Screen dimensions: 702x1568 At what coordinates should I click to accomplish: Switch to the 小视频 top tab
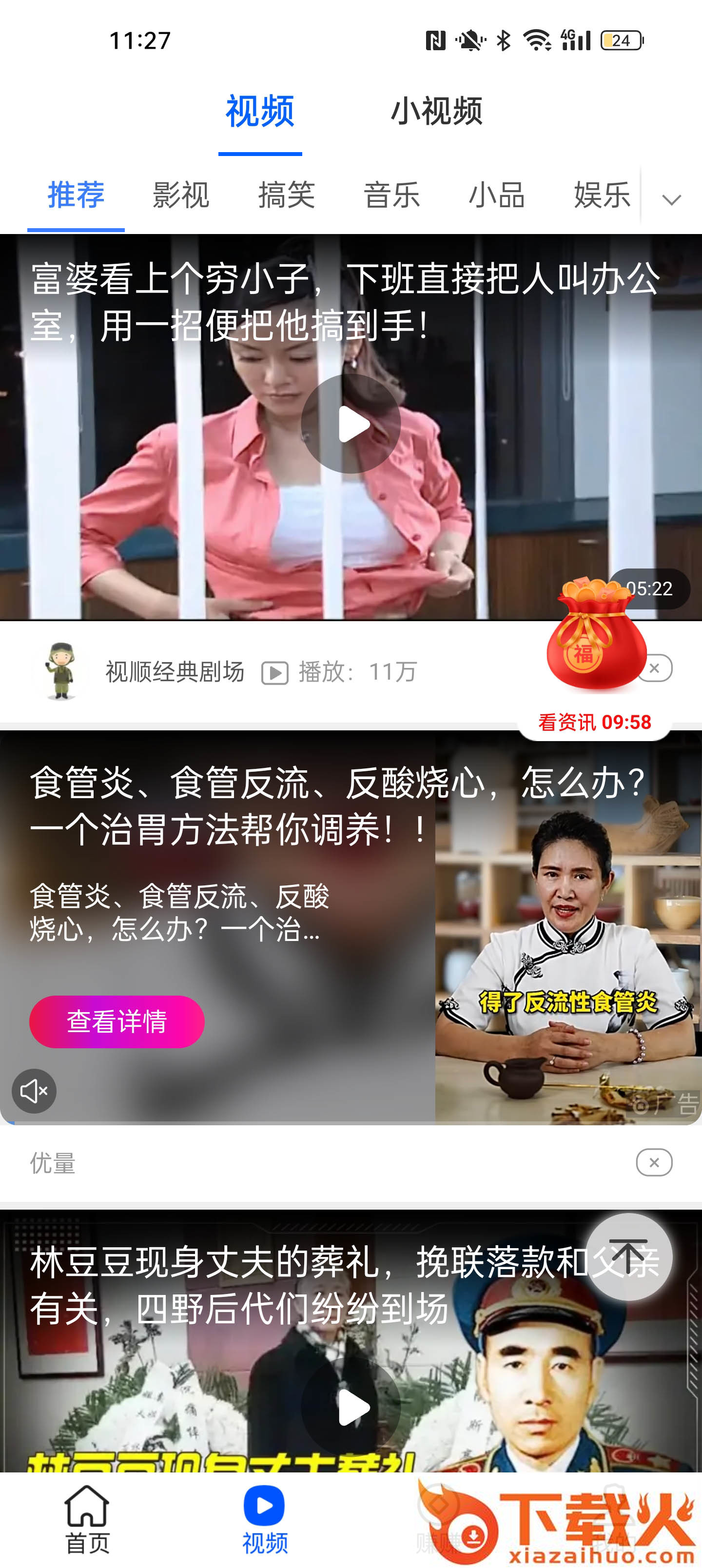436,111
